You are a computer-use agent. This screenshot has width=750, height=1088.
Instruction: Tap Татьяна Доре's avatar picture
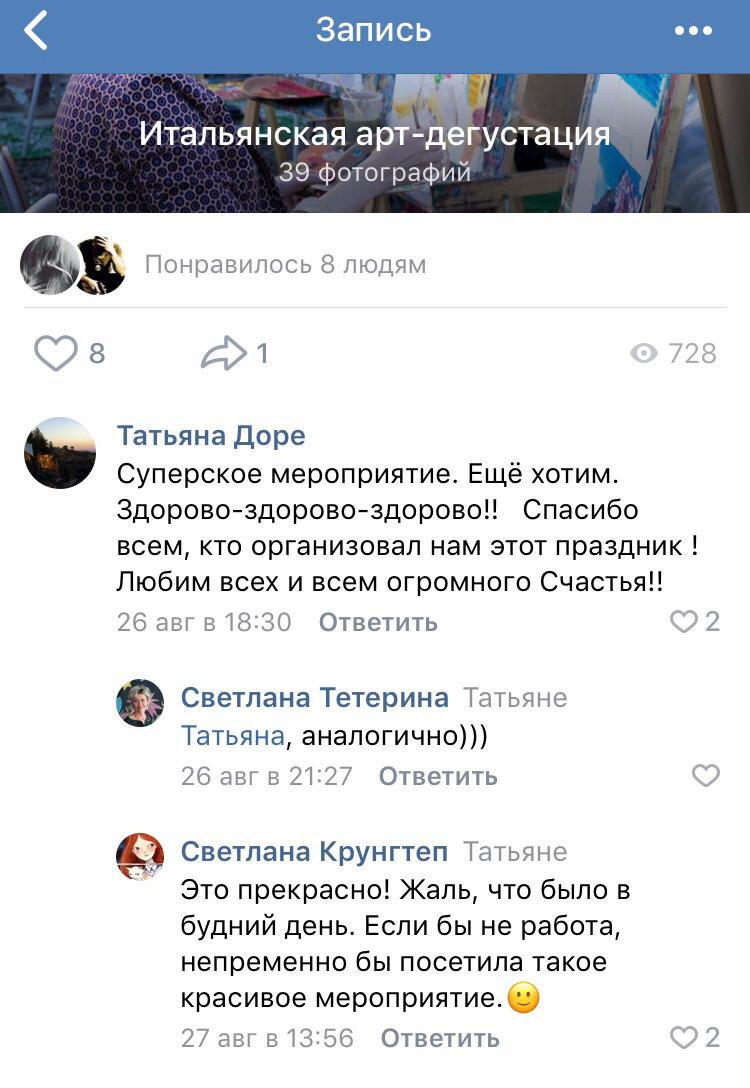[x=60, y=452]
